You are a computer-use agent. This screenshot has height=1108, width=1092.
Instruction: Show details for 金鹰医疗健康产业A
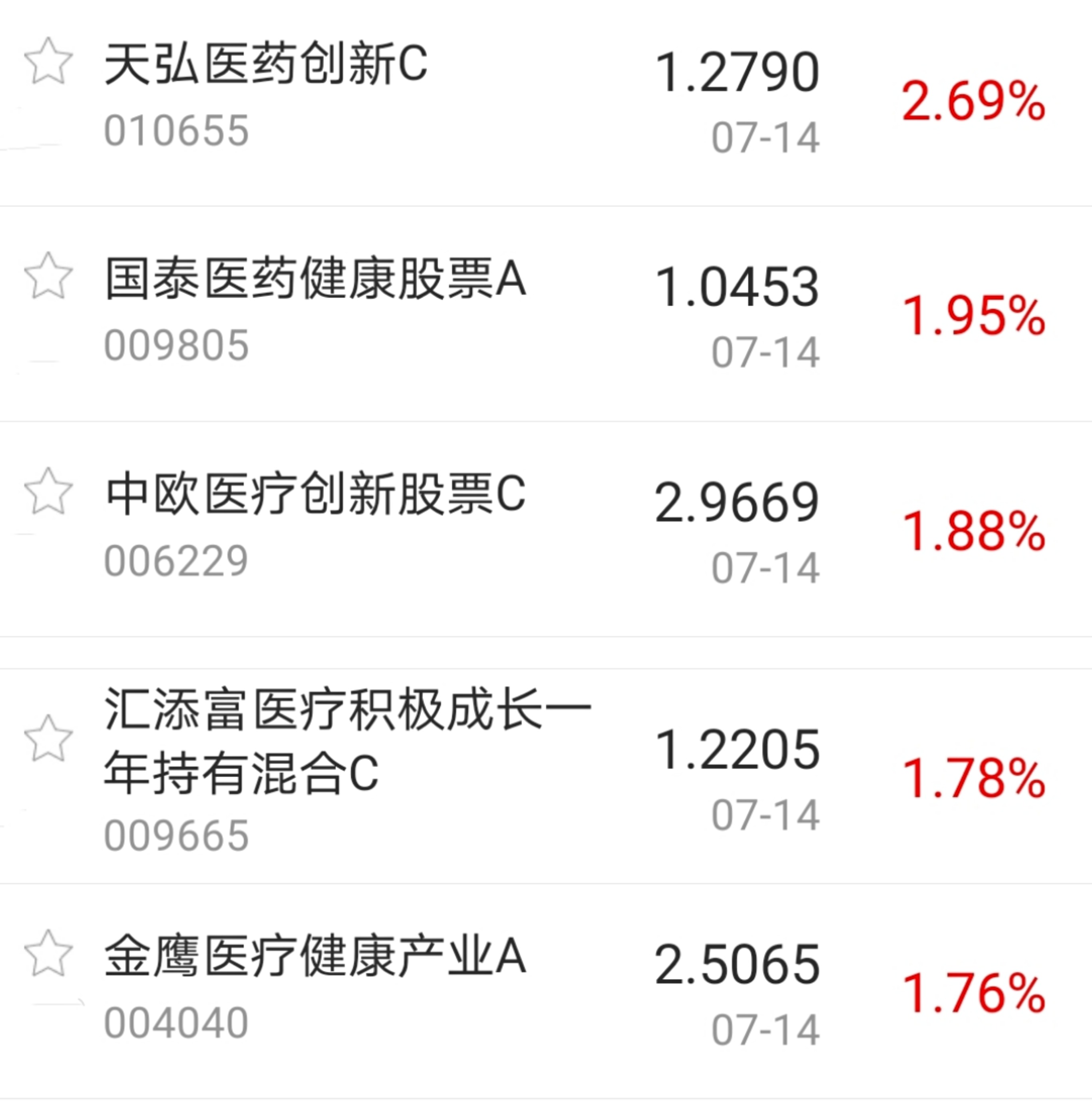pyautogui.click(x=315, y=957)
